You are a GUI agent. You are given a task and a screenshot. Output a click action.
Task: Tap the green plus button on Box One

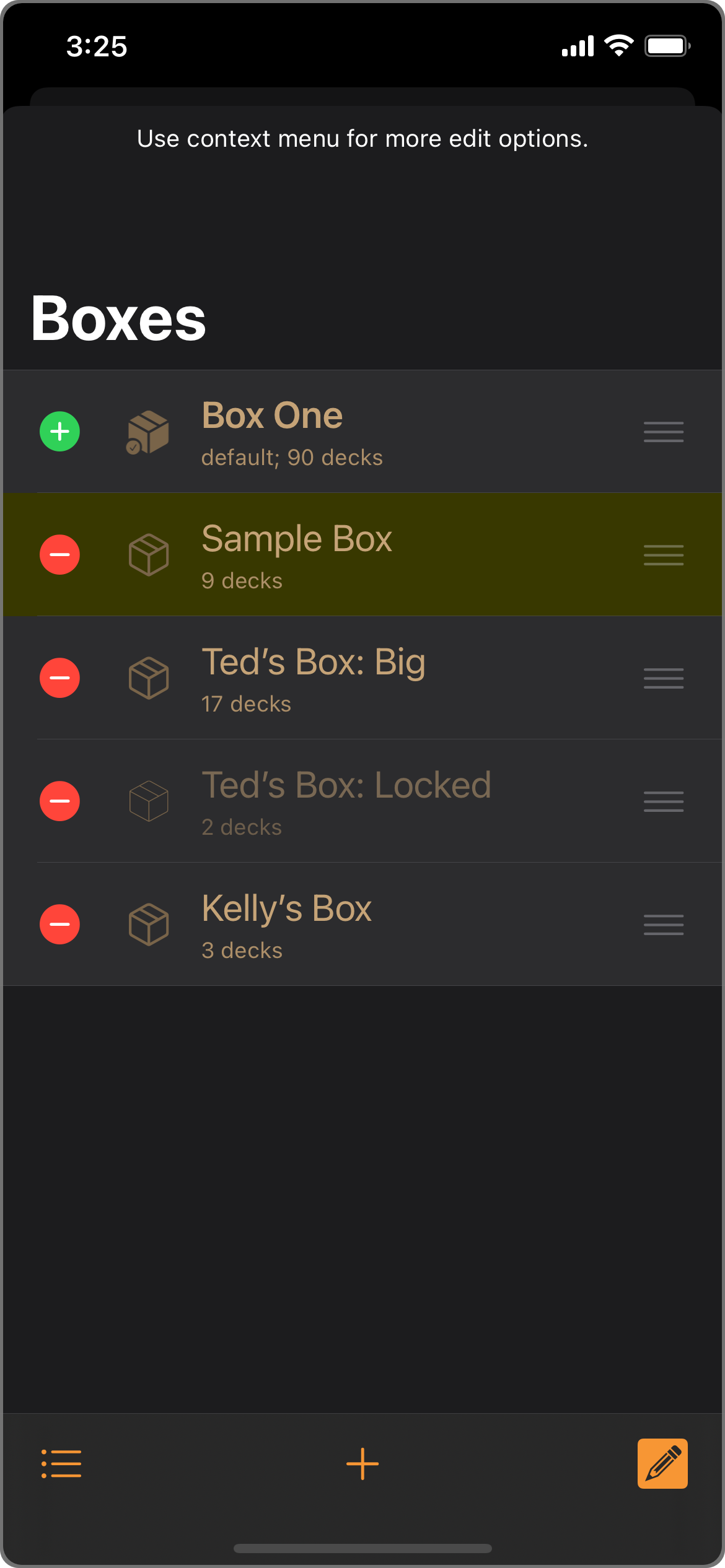pyautogui.click(x=59, y=431)
